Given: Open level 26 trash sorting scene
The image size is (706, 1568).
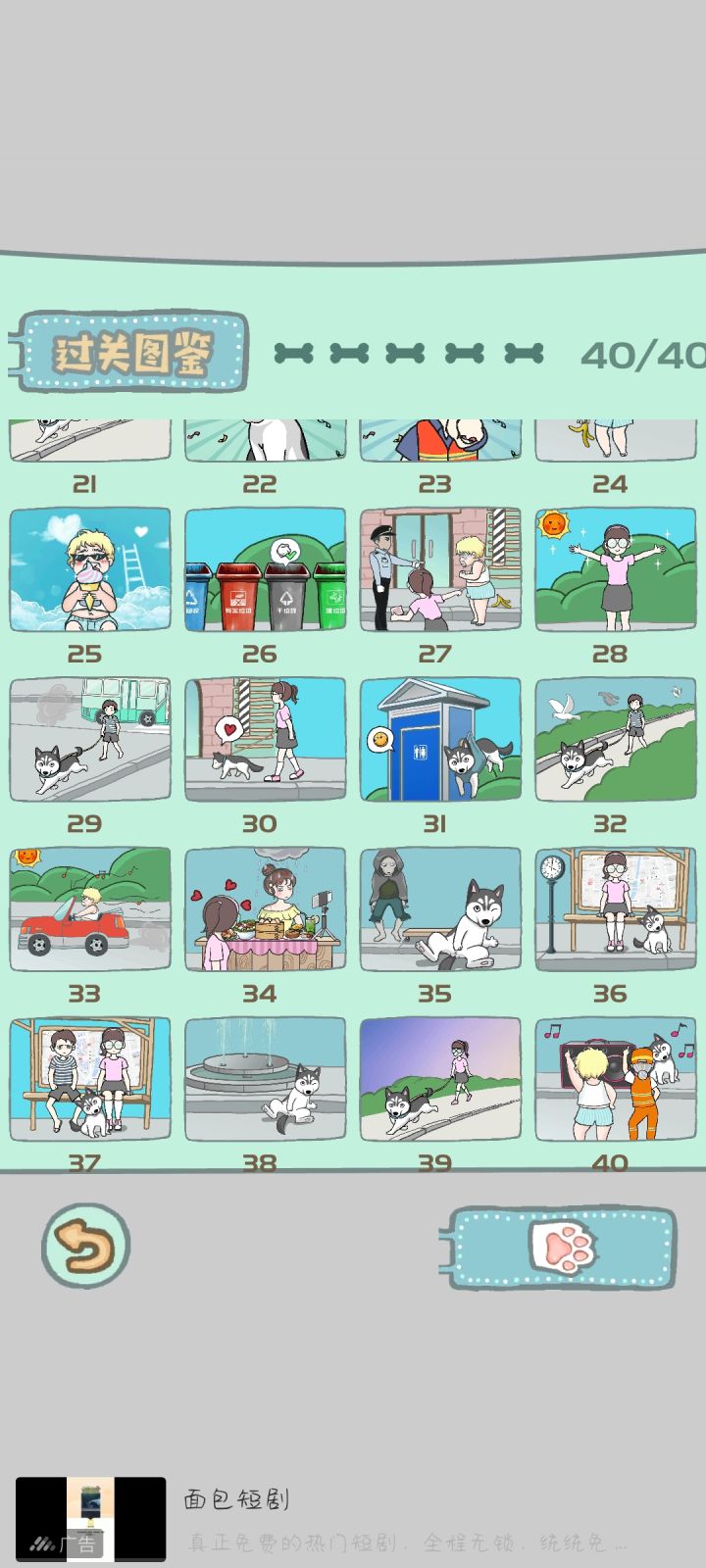Looking at the screenshot, I should (x=265, y=568).
